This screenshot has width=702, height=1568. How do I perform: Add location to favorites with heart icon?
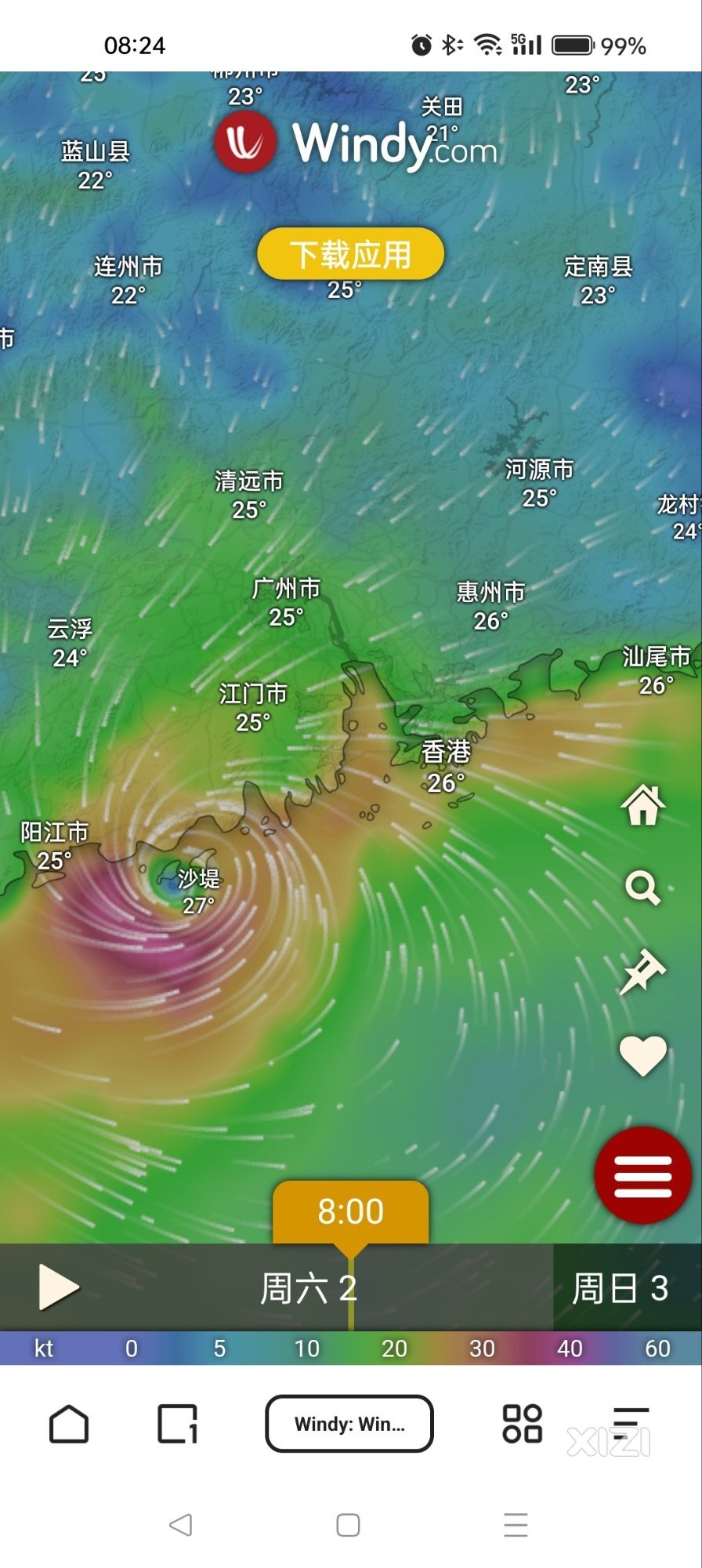point(642,1054)
